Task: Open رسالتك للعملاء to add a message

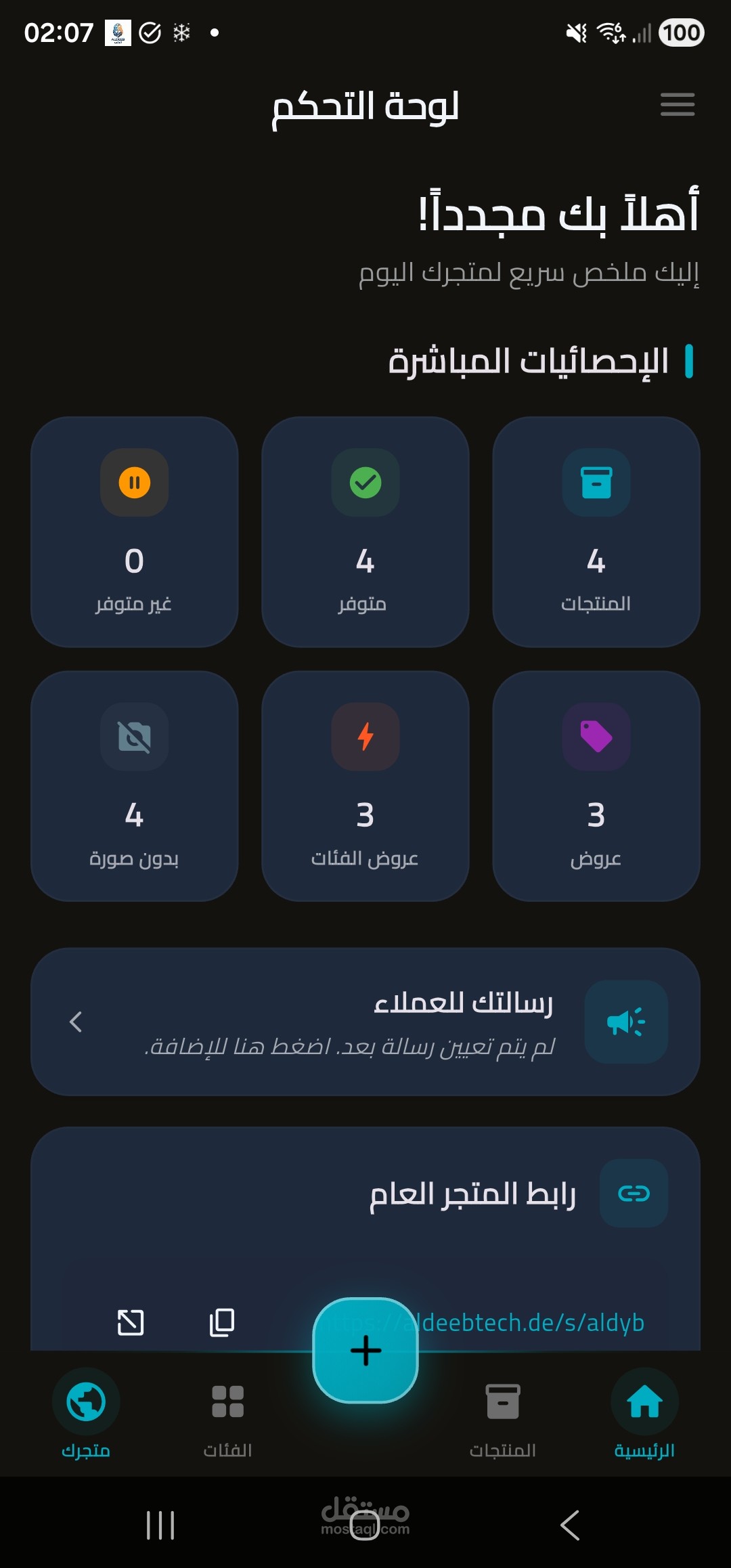Action: pyautogui.click(x=365, y=1021)
